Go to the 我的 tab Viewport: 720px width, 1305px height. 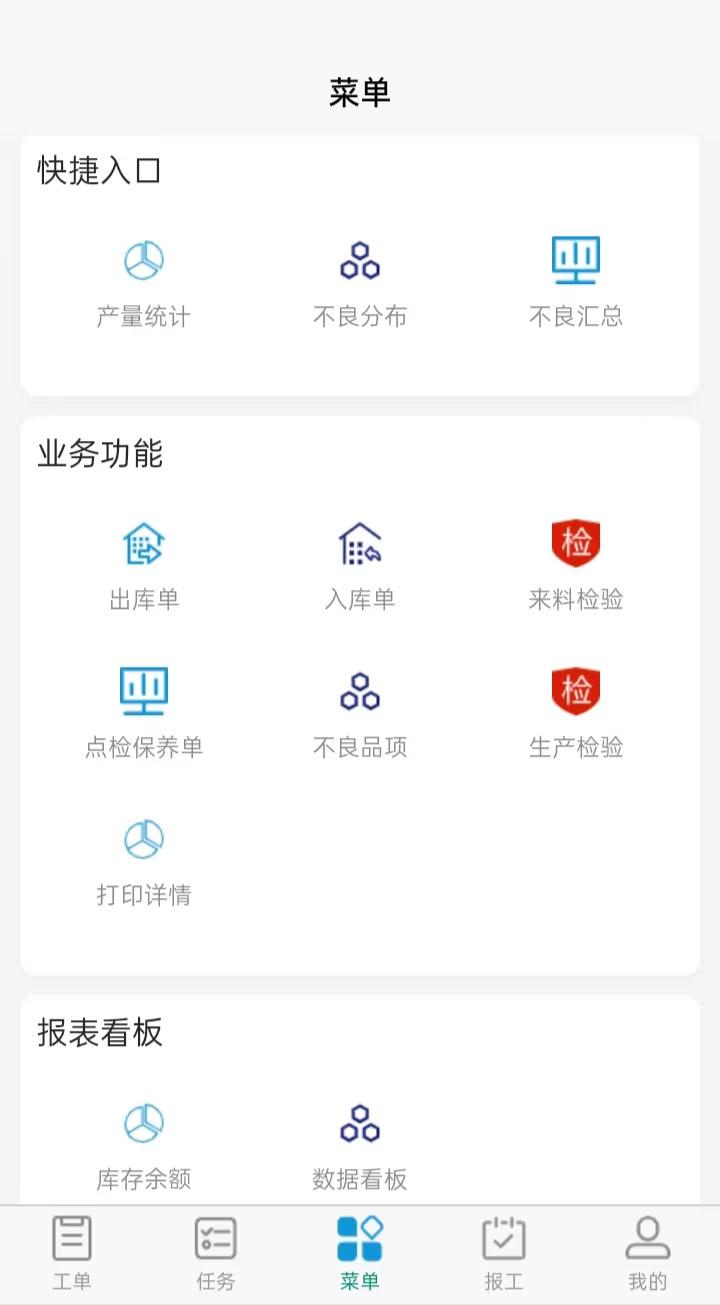pos(648,1254)
